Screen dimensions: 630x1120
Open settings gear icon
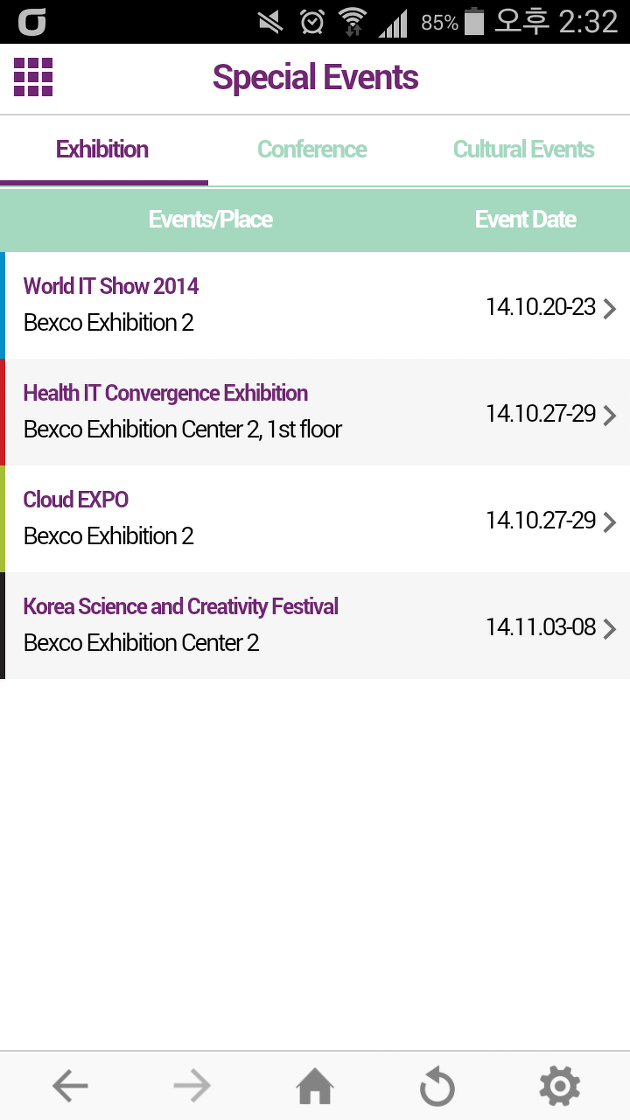point(559,1086)
